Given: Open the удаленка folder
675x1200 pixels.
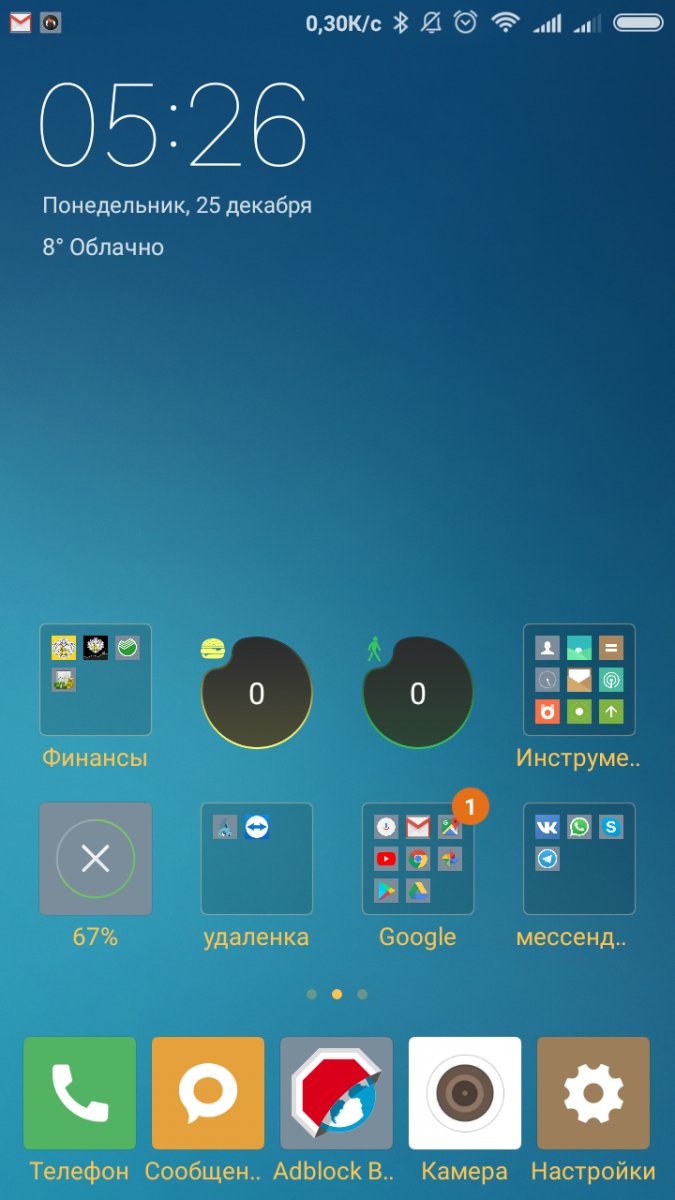Looking at the screenshot, I should tap(257, 859).
